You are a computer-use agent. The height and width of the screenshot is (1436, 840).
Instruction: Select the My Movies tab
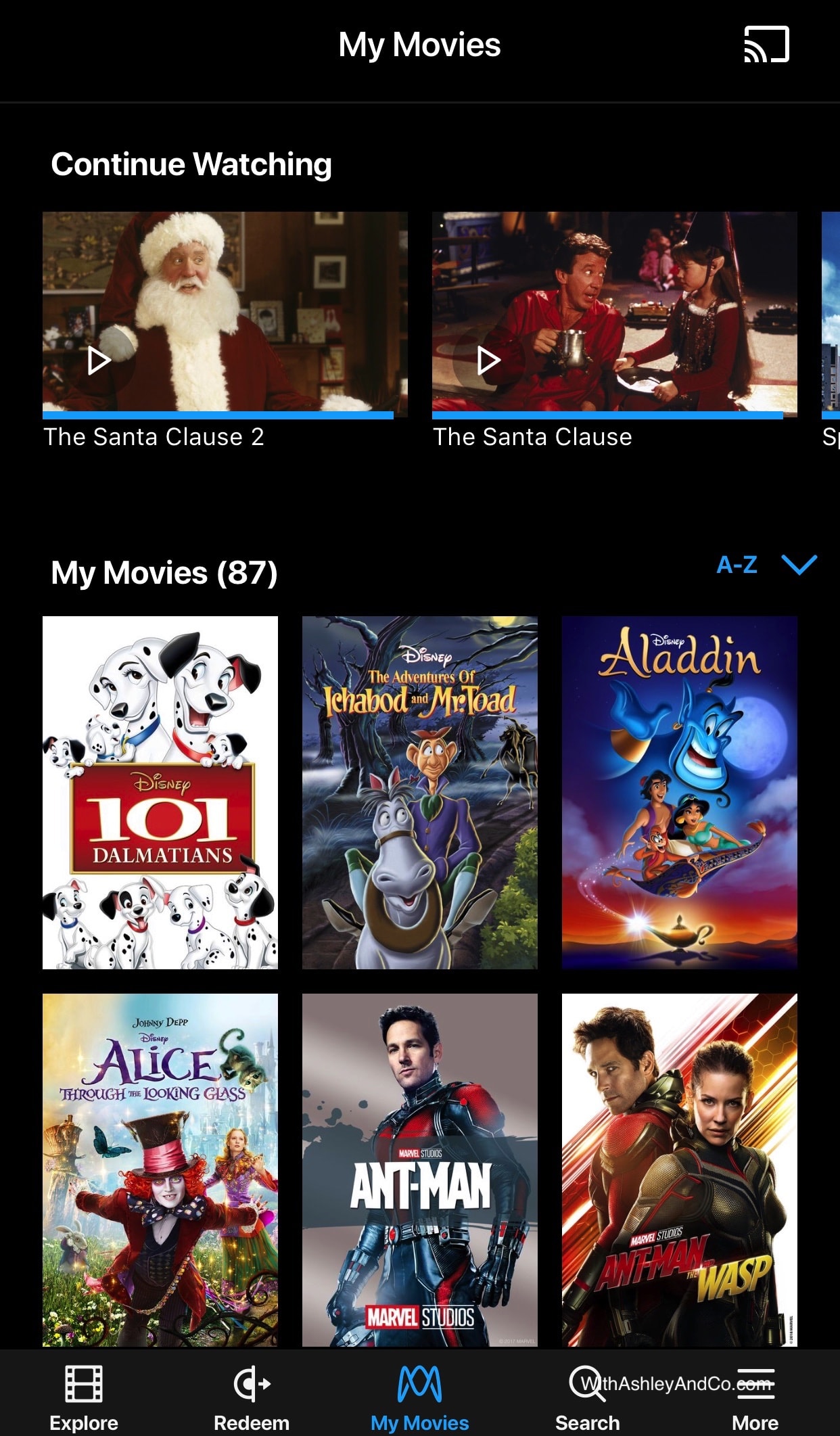click(x=420, y=1397)
